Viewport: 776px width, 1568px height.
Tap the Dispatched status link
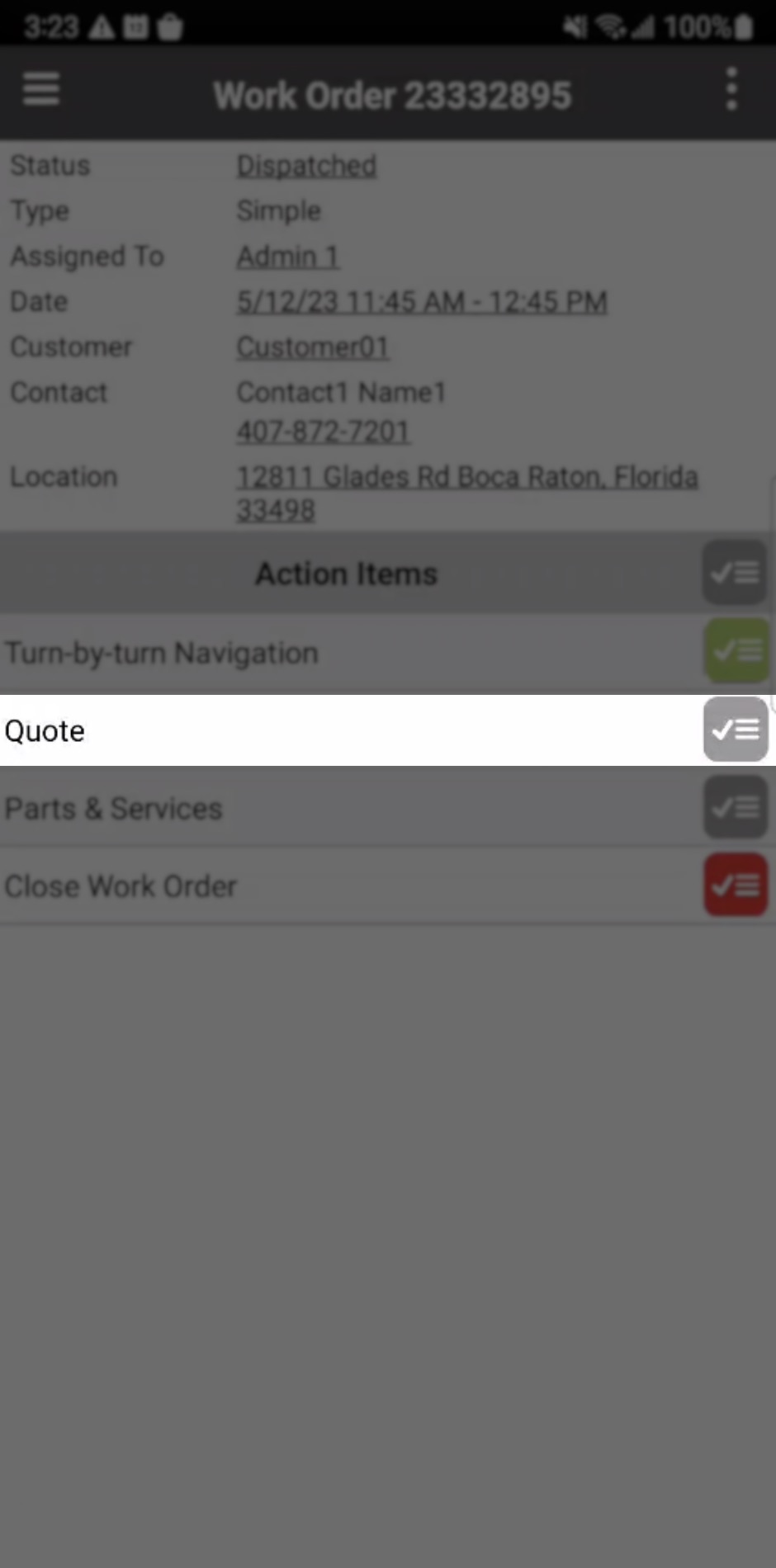click(306, 166)
